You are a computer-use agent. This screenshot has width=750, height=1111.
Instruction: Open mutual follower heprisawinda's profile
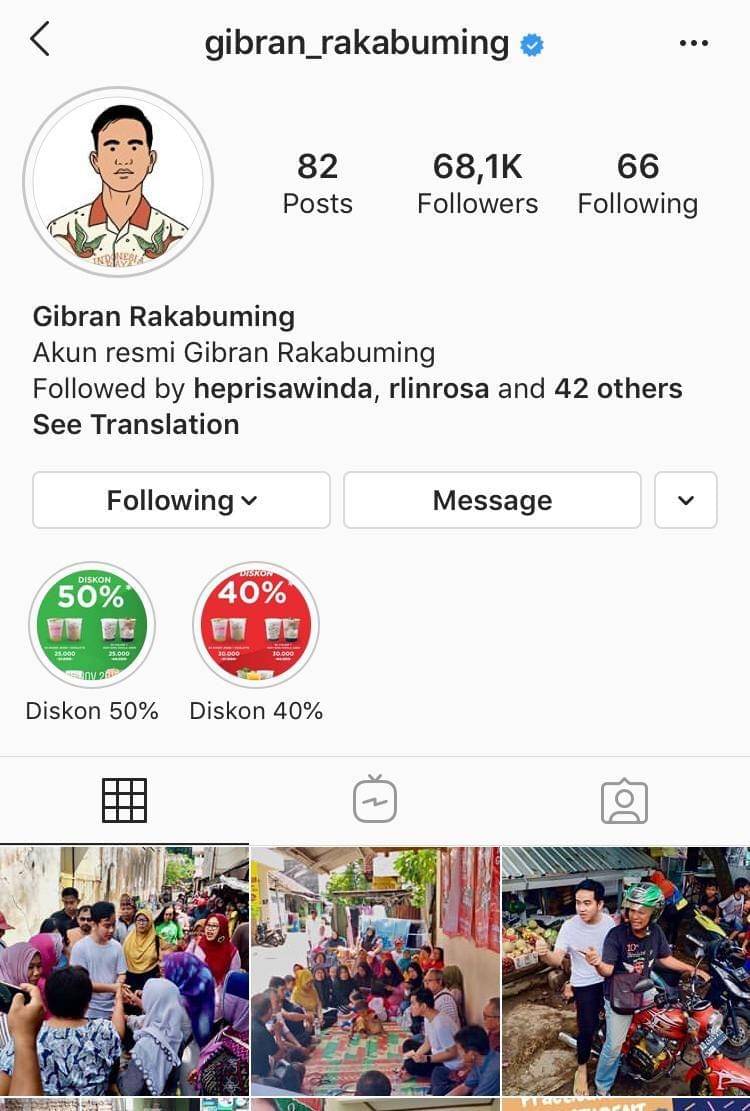(282, 388)
